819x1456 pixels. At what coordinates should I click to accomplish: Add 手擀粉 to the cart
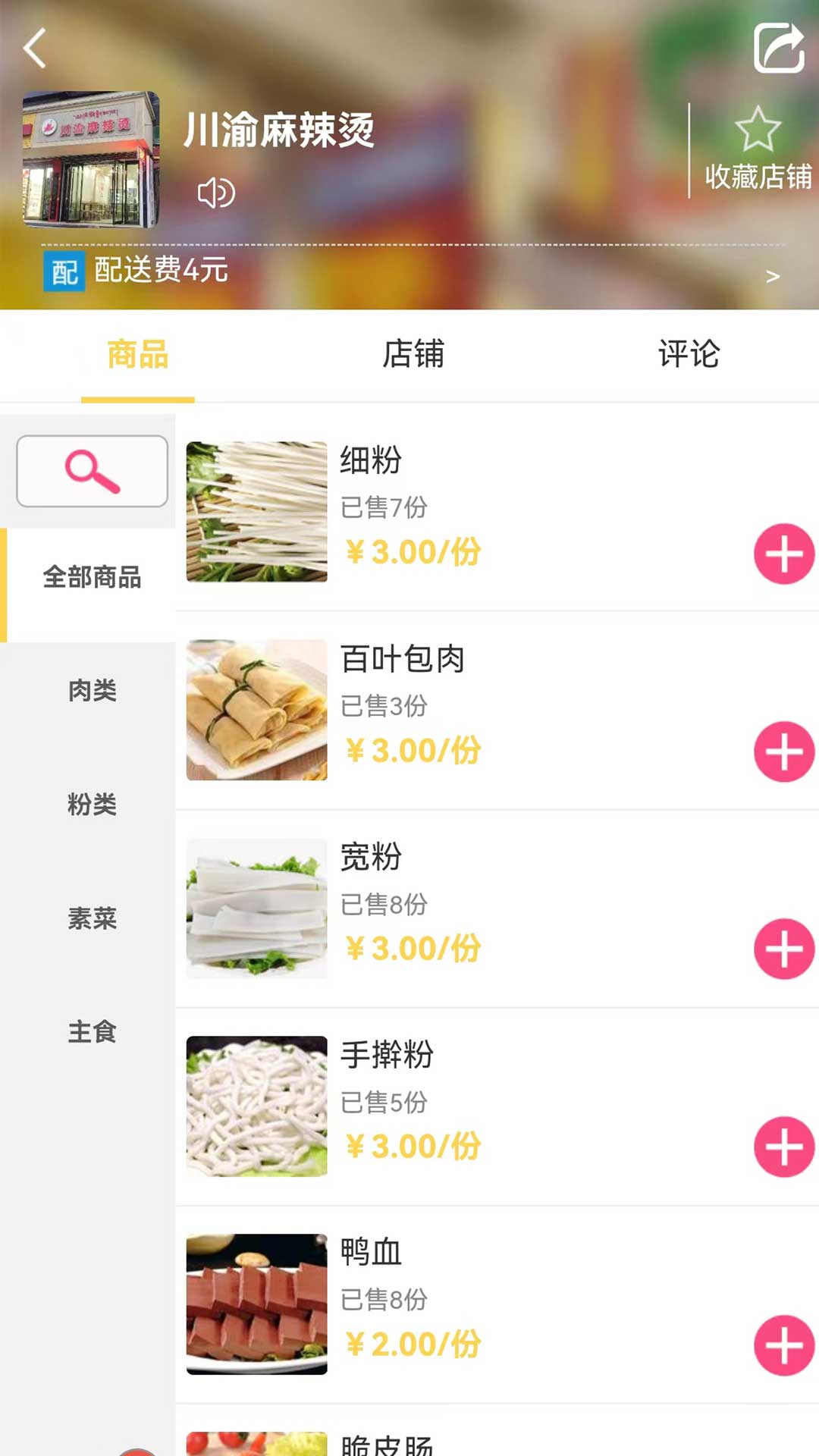pos(784,1147)
